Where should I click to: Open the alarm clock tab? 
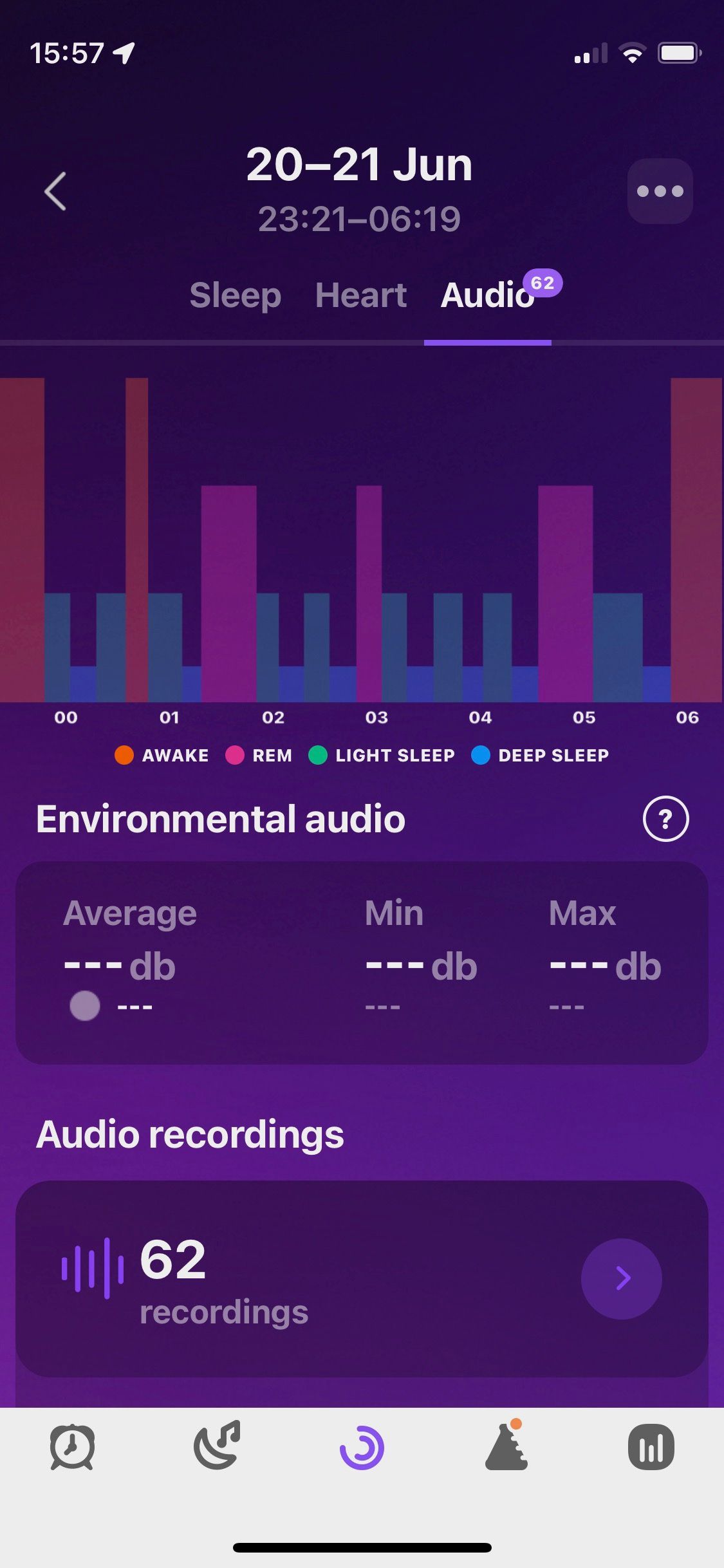click(x=72, y=1447)
